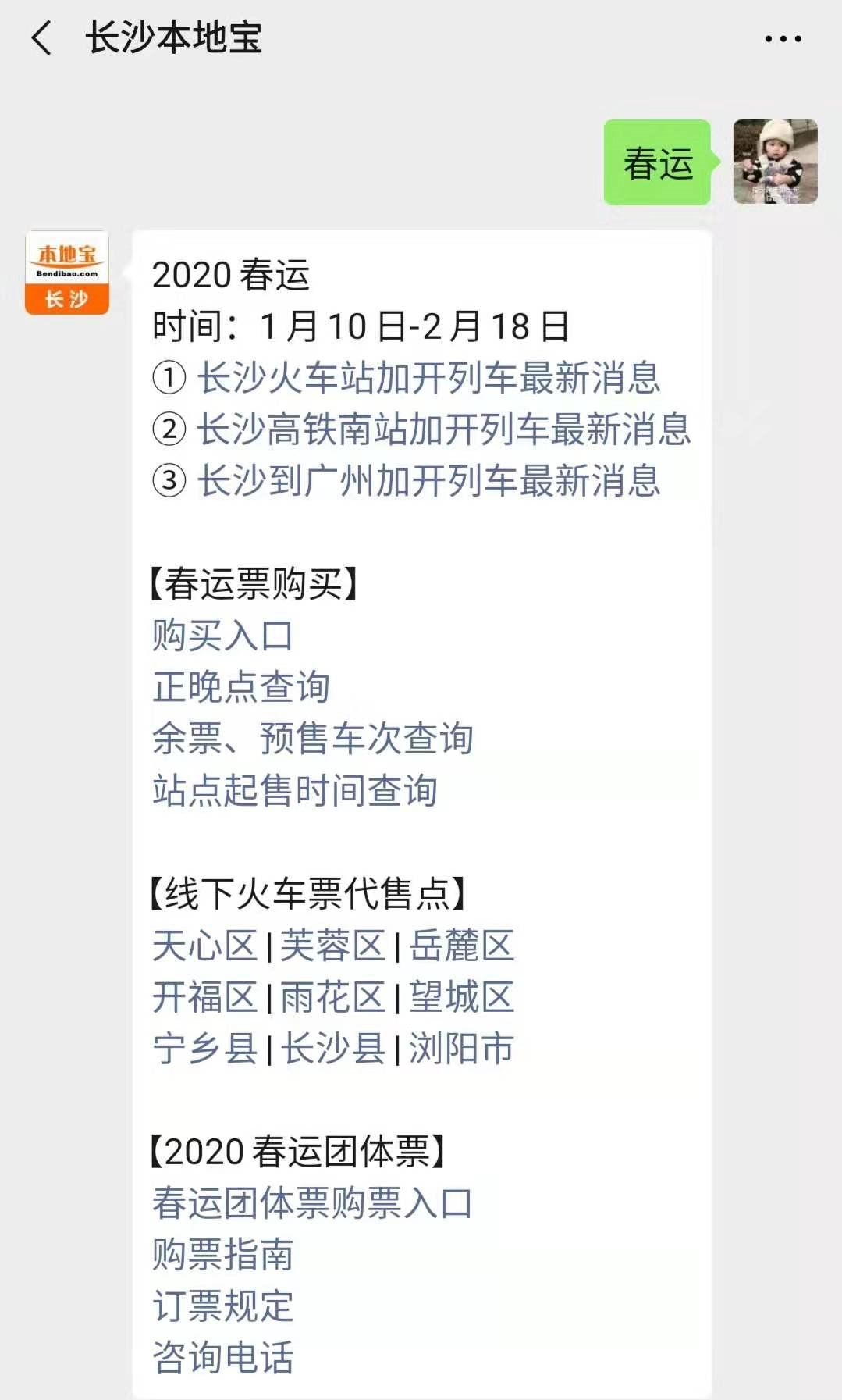Viewport: 842px width, 1400px height.
Task: Open 余票、预售车次查询 link
Action: click(x=312, y=739)
